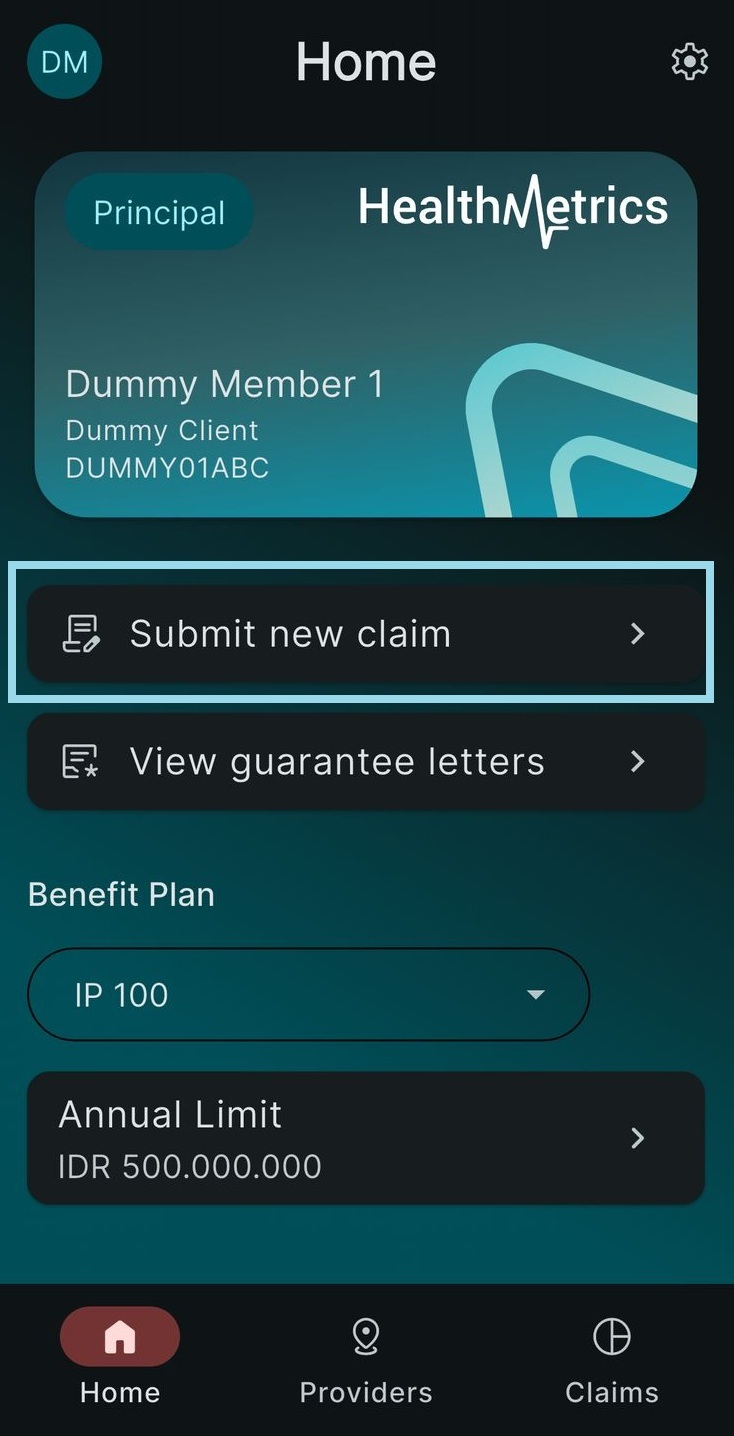Tap the highlighted Submit new claim border area
The height and width of the screenshot is (1436, 734).
tap(365, 633)
